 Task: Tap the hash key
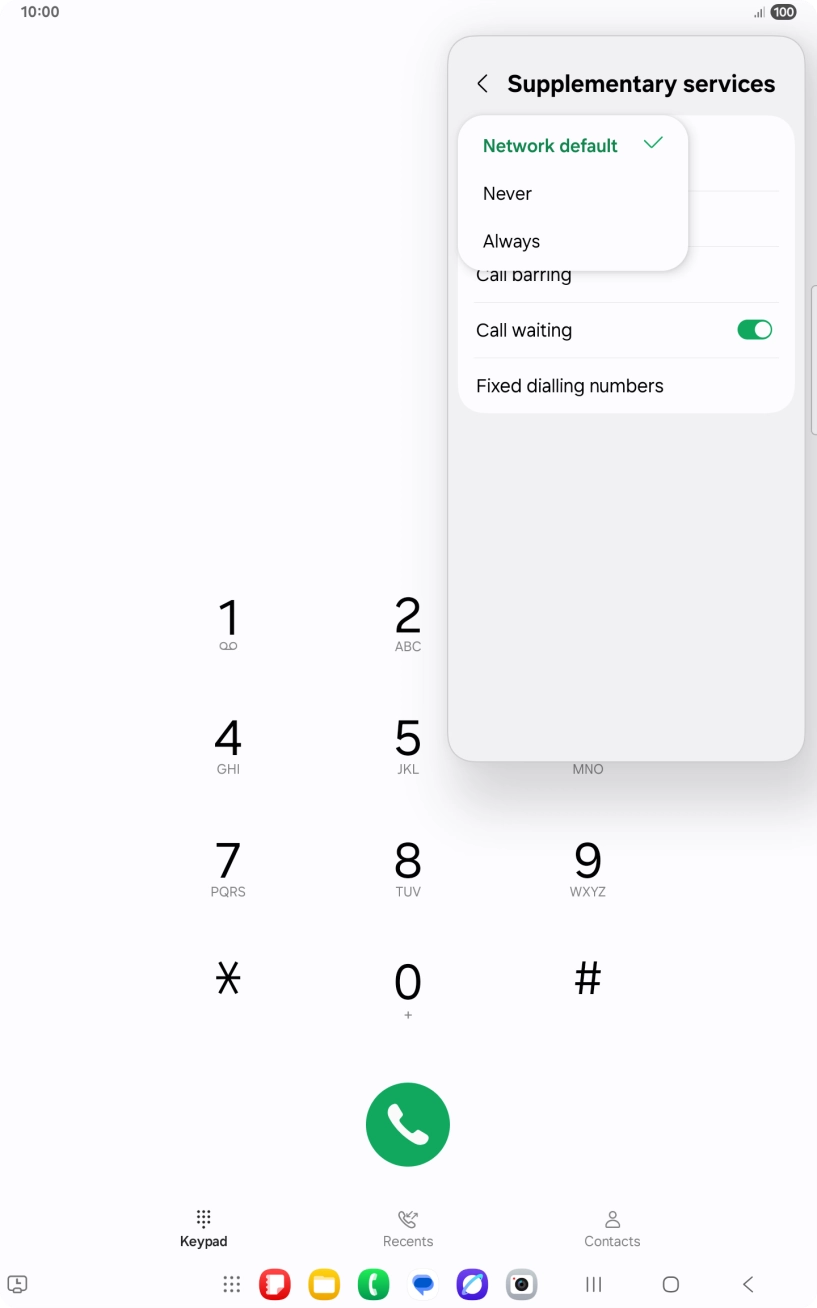tap(588, 978)
